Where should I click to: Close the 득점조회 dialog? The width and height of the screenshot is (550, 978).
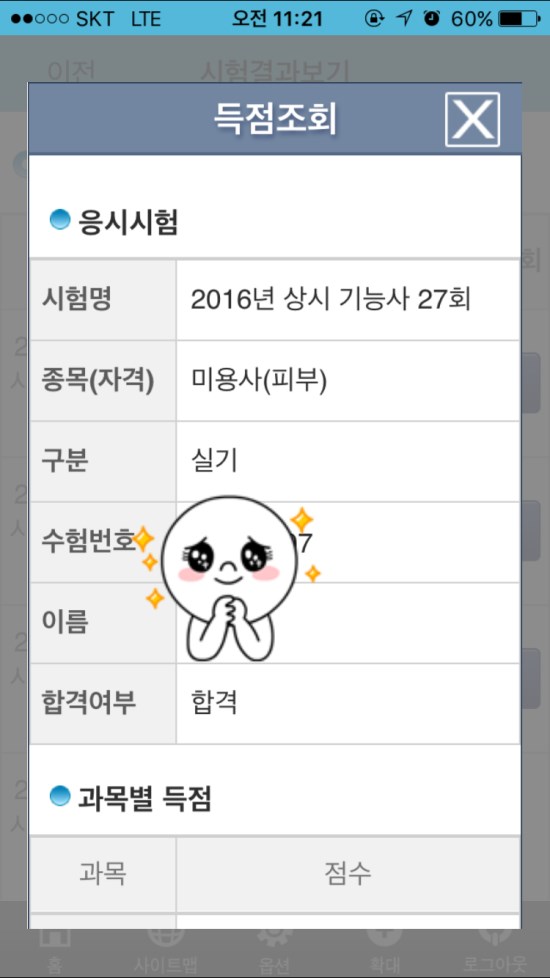click(473, 119)
